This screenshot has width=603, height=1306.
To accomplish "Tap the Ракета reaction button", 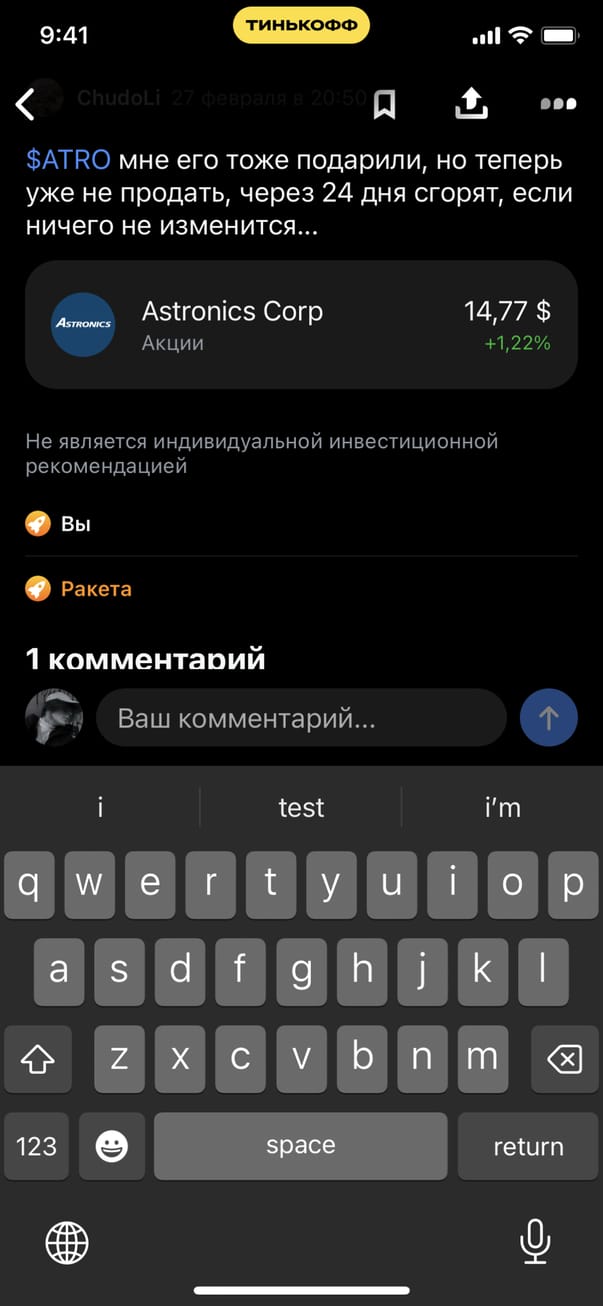I will [x=80, y=589].
